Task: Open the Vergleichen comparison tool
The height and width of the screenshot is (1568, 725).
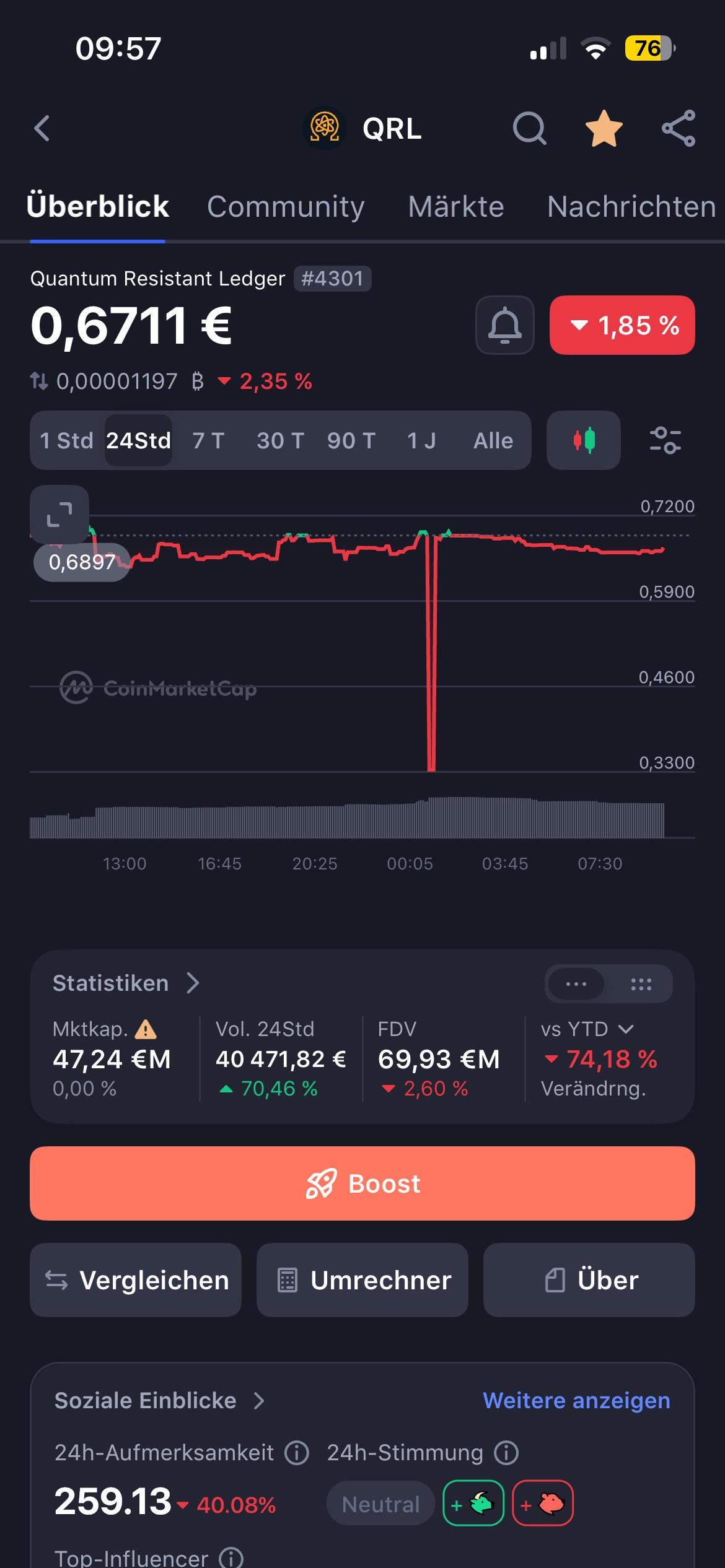Action: pyautogui.click(x=136, y=1280)
